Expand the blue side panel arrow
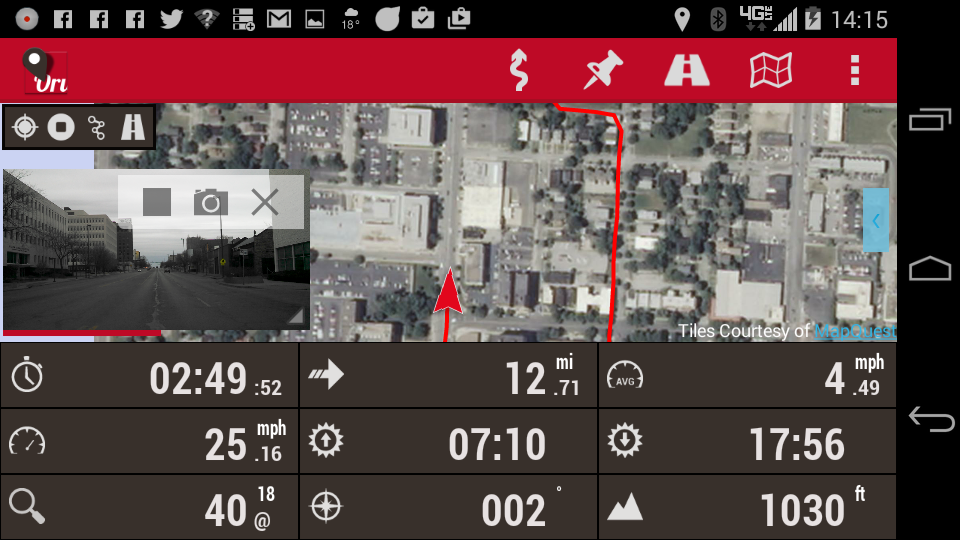The image size is (960, 540). click(875, 221)
